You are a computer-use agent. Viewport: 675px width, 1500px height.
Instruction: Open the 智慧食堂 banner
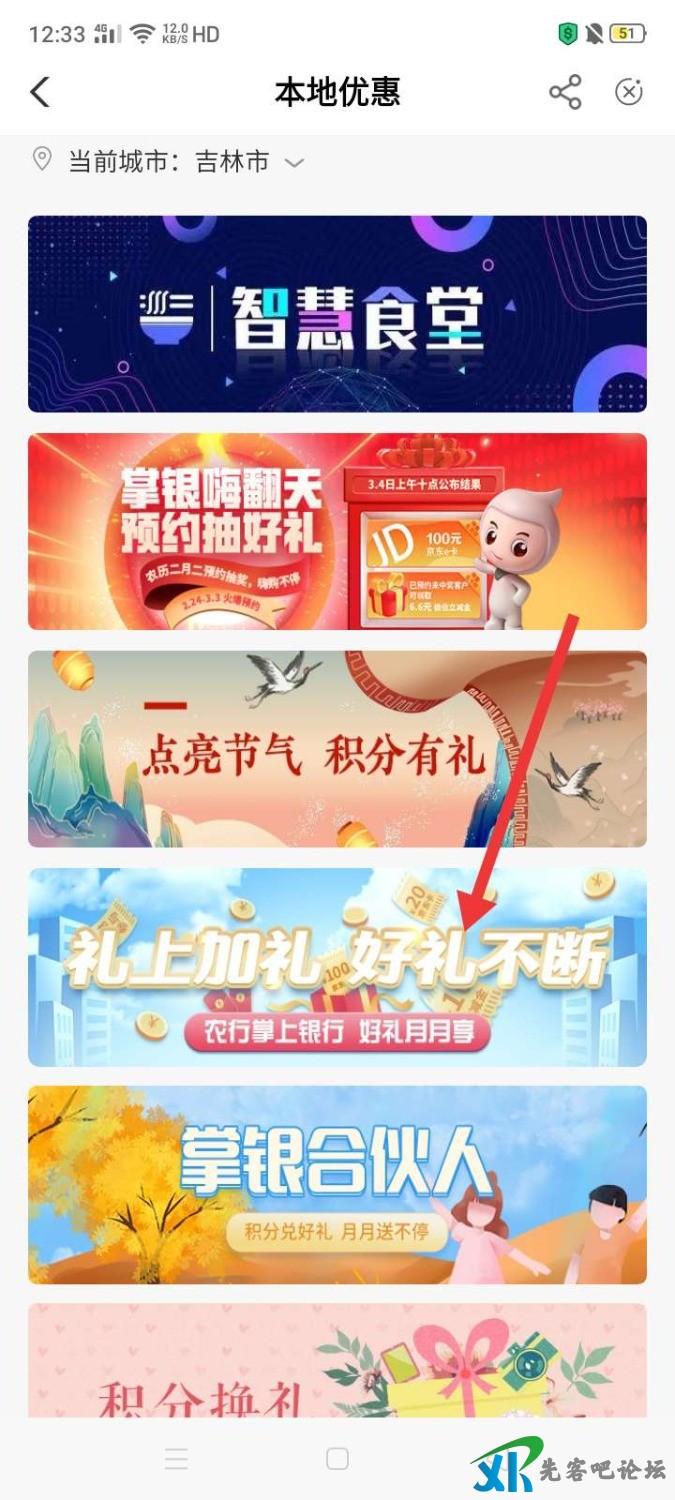pos(337,313)
